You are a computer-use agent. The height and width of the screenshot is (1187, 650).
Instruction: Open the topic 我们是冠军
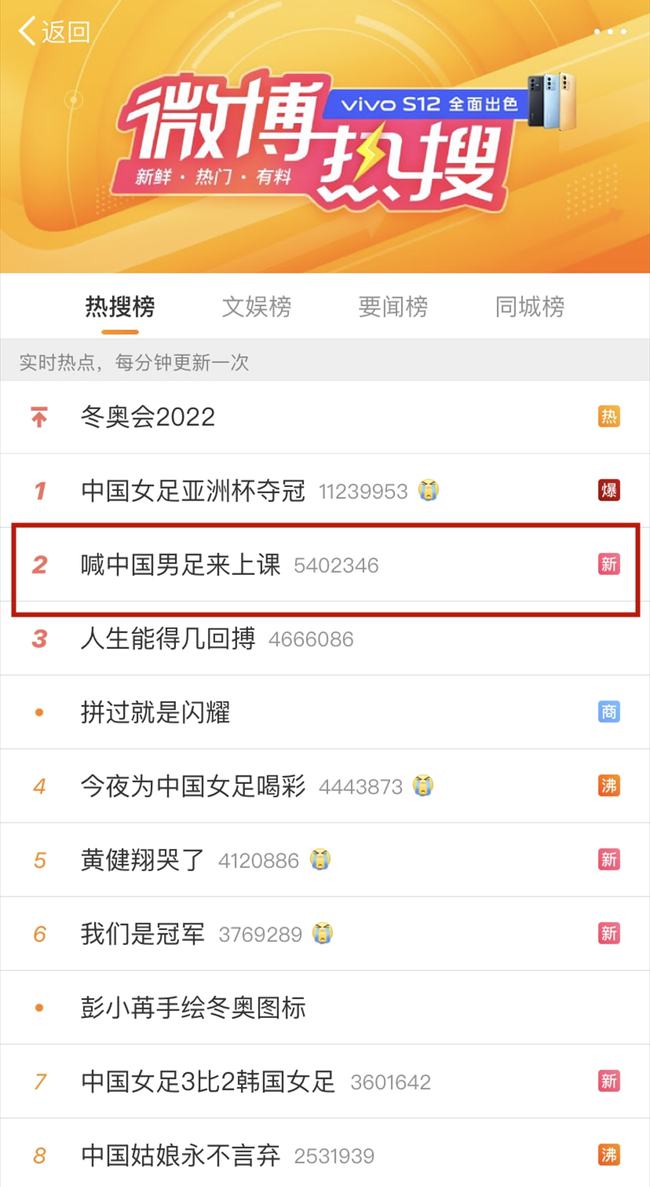pos(143,933)
